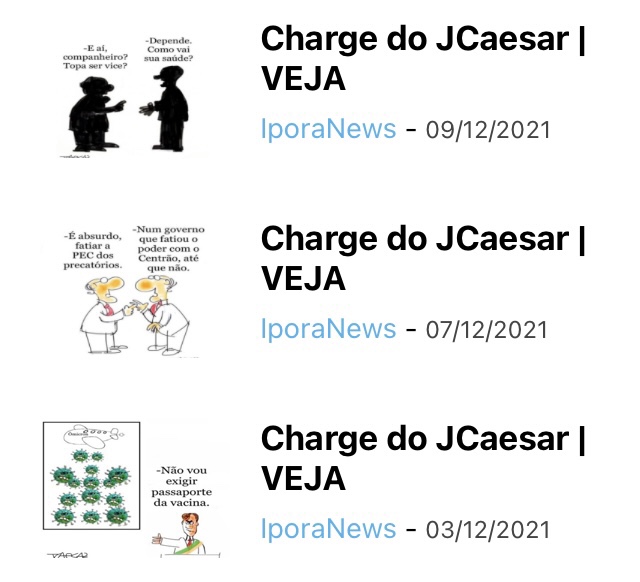Tap the 'PEC dos precatórios' cartoon thumbnail
This screenshot has height=582, width=640.
pos(126,292)
